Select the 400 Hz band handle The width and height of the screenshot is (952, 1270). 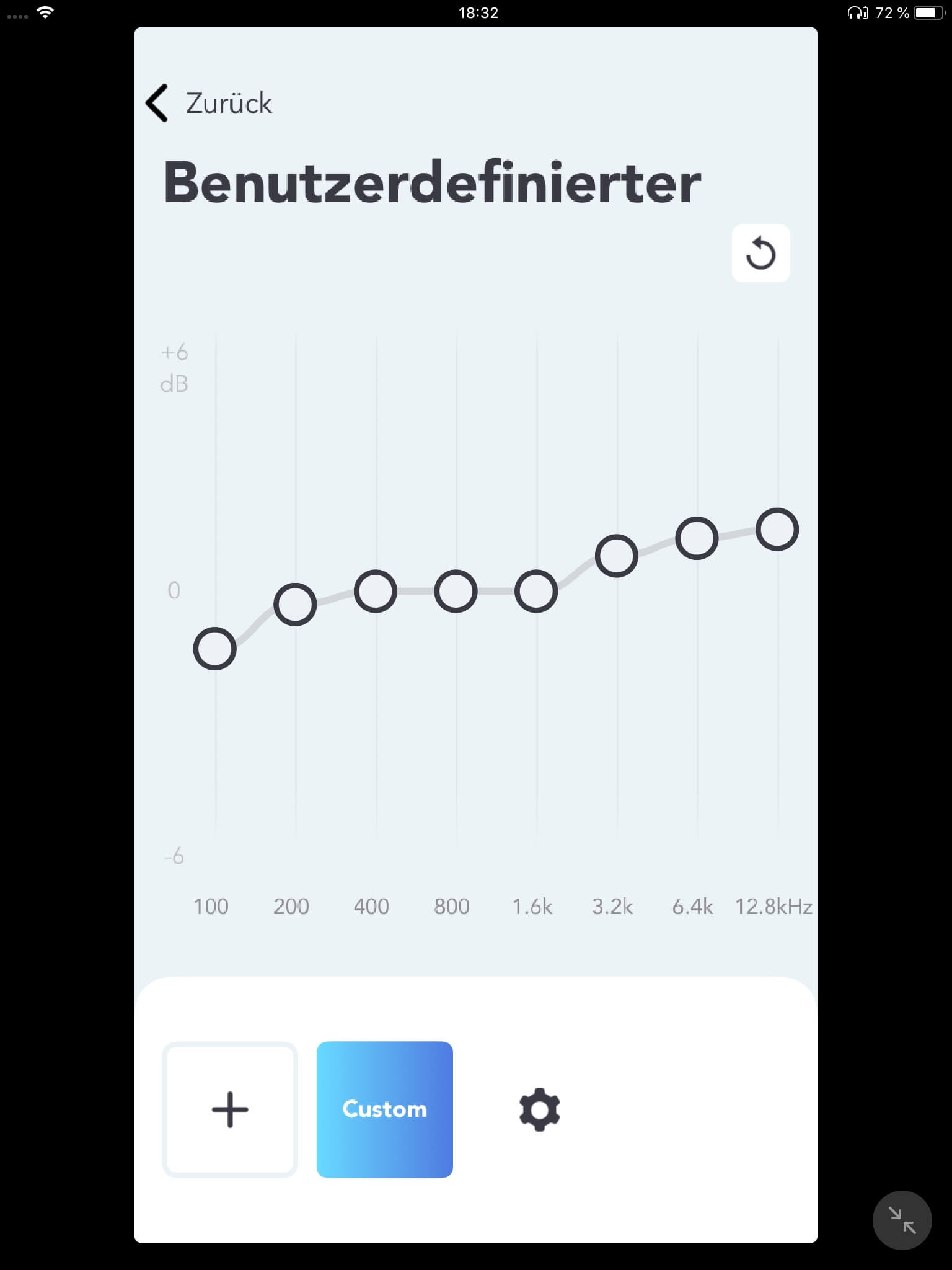[x=376, y=591]
